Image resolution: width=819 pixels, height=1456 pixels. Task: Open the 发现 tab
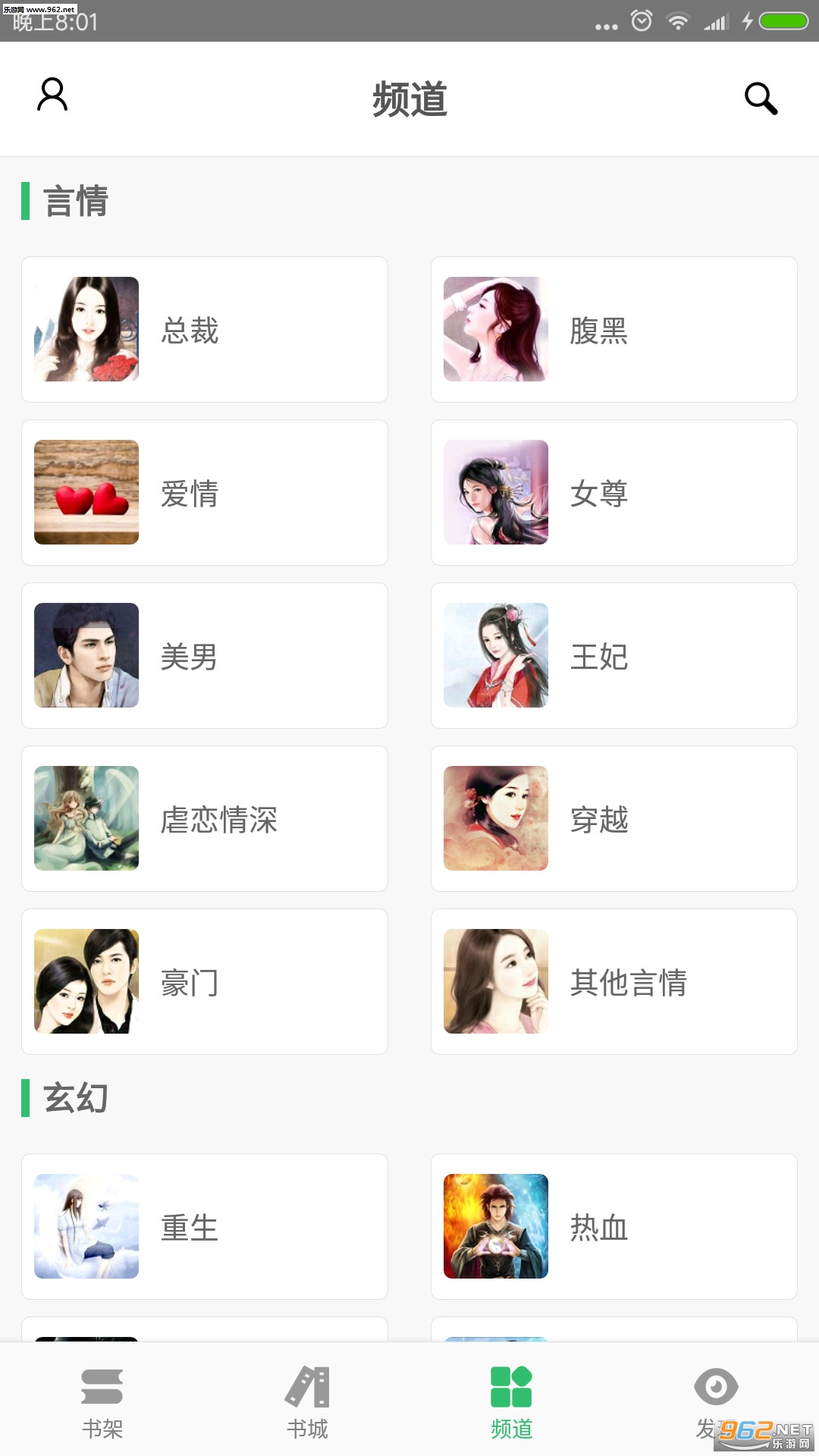(x=715, y=1399)
